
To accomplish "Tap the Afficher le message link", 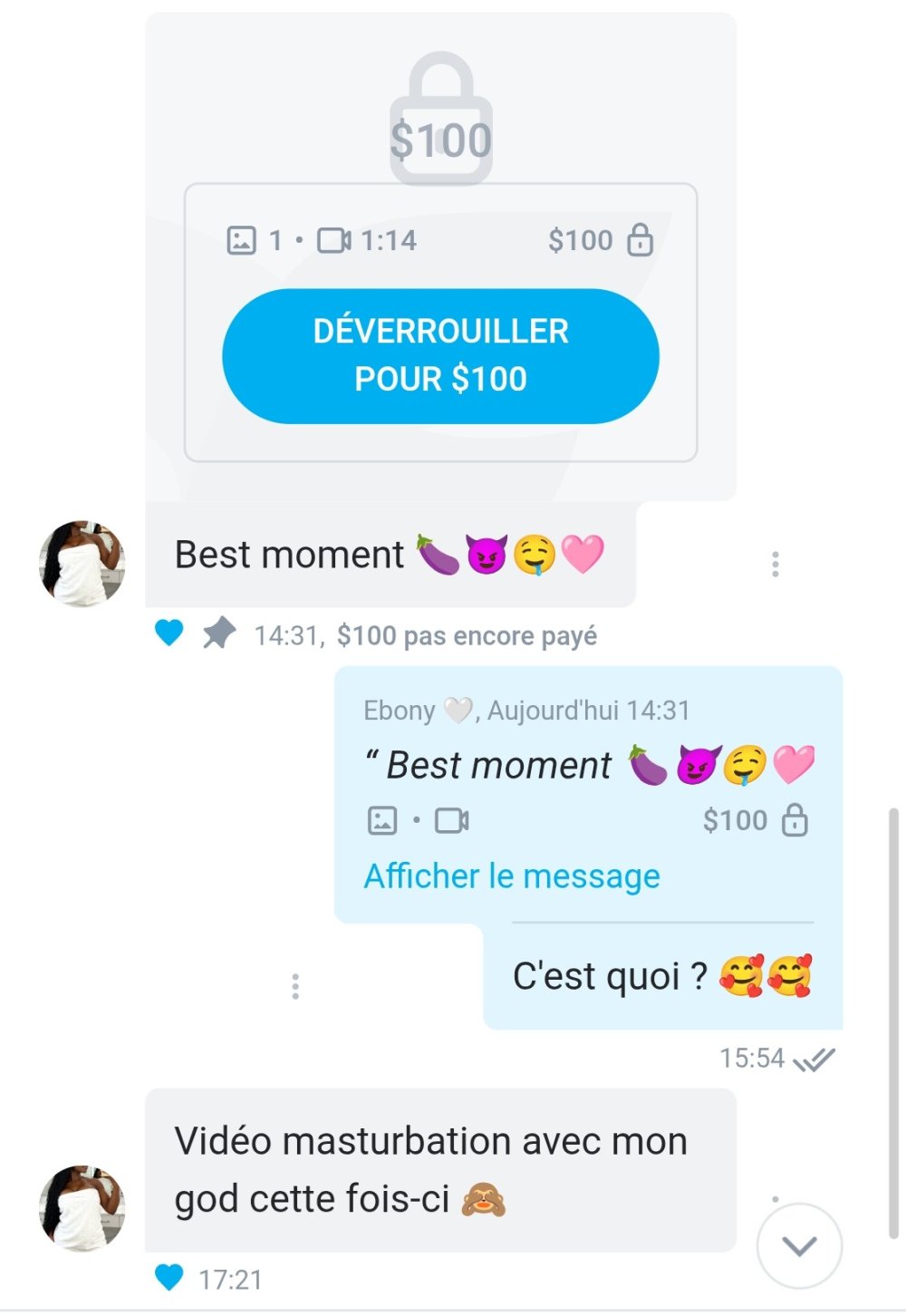I will click(512, 876).
